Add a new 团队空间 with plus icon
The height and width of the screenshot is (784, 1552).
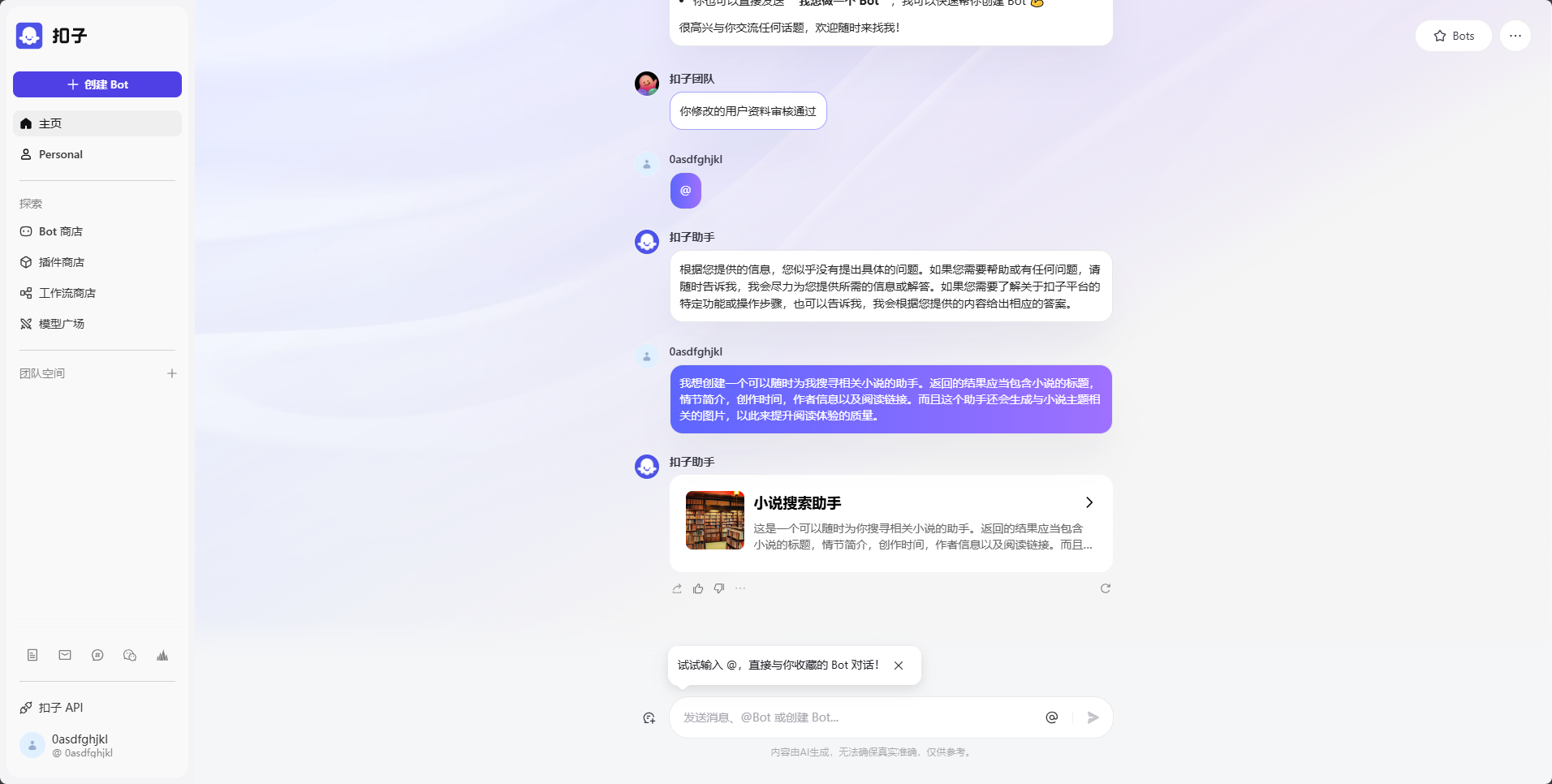tap(172, 373)
